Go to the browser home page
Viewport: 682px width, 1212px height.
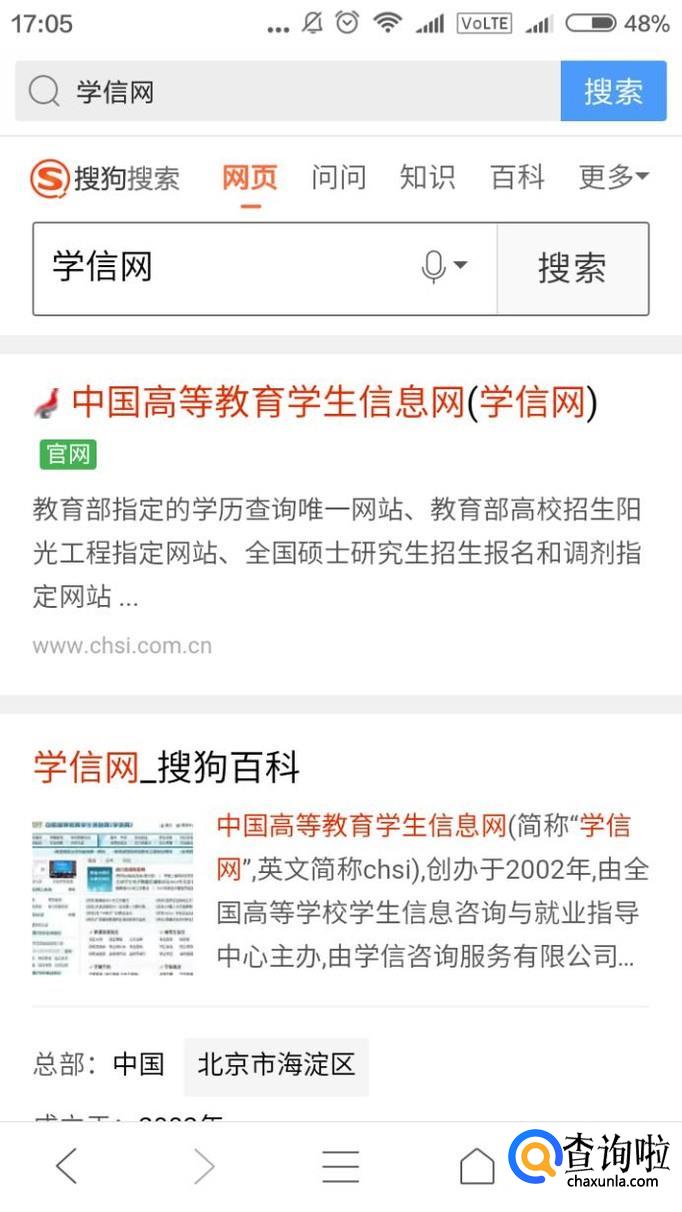tap(477, 1166)
